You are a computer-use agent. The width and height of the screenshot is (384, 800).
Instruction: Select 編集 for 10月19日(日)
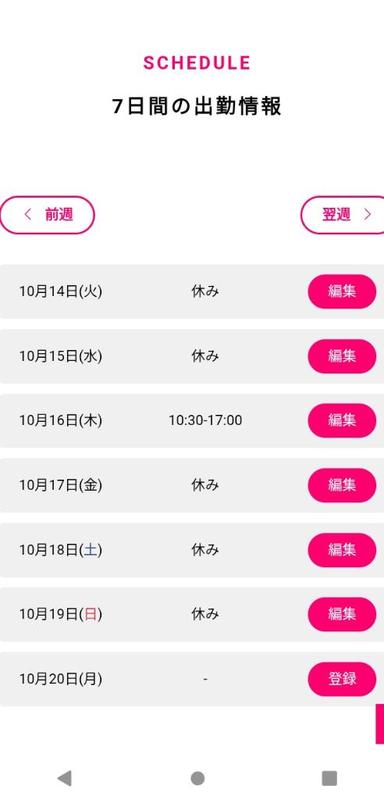coord(342,614)
